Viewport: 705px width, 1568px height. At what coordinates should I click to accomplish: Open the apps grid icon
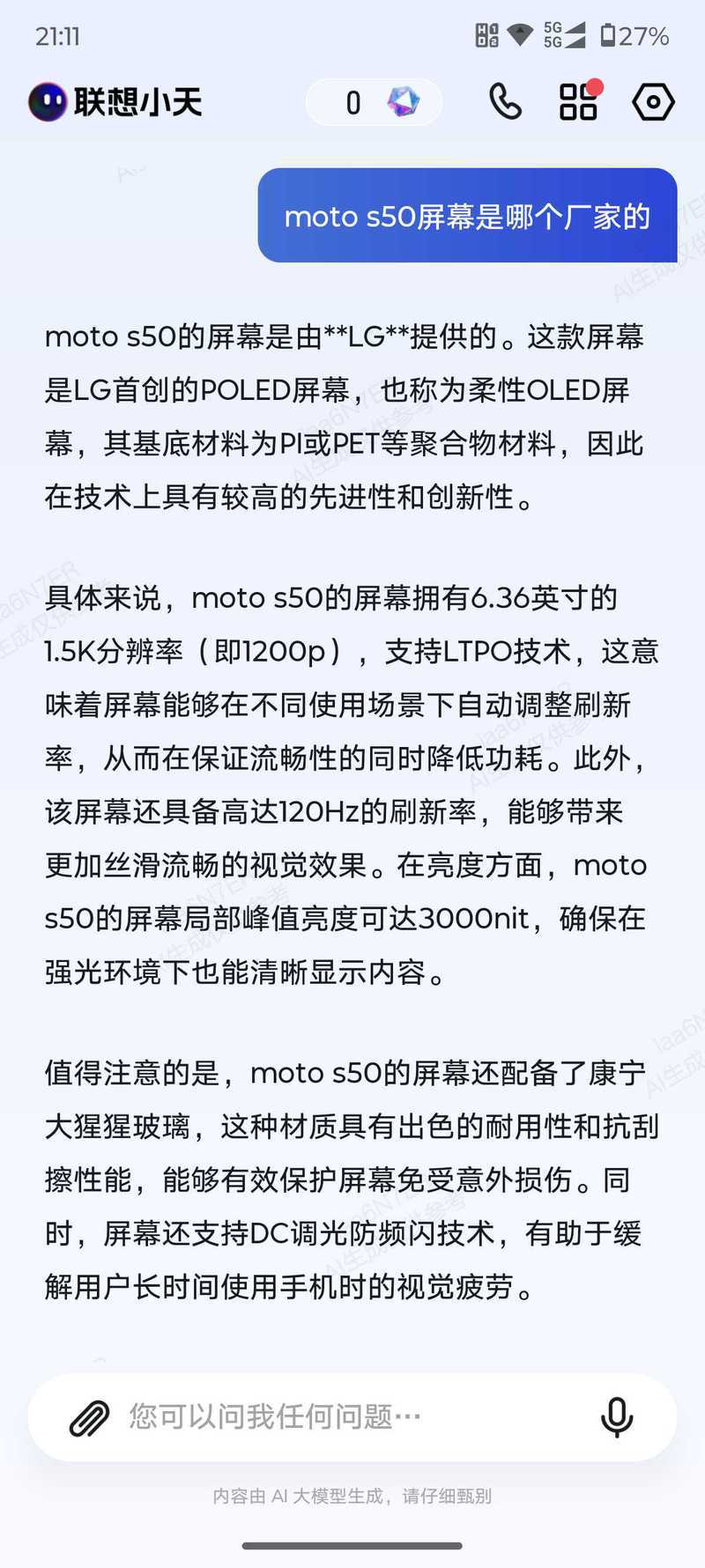[579, 100]
